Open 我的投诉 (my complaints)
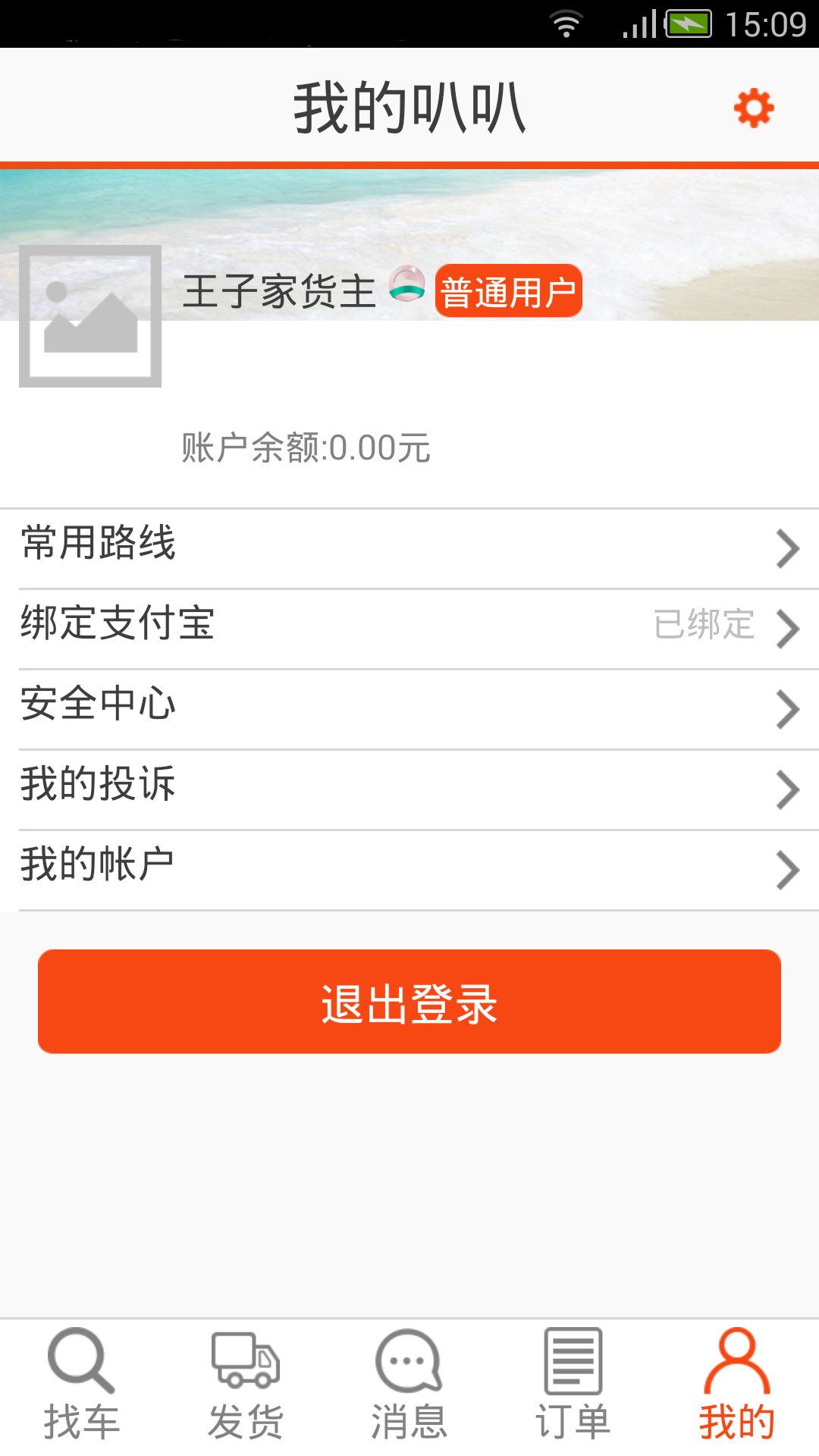Viewport: 819px width, 1456px height. tap(409, 789)
